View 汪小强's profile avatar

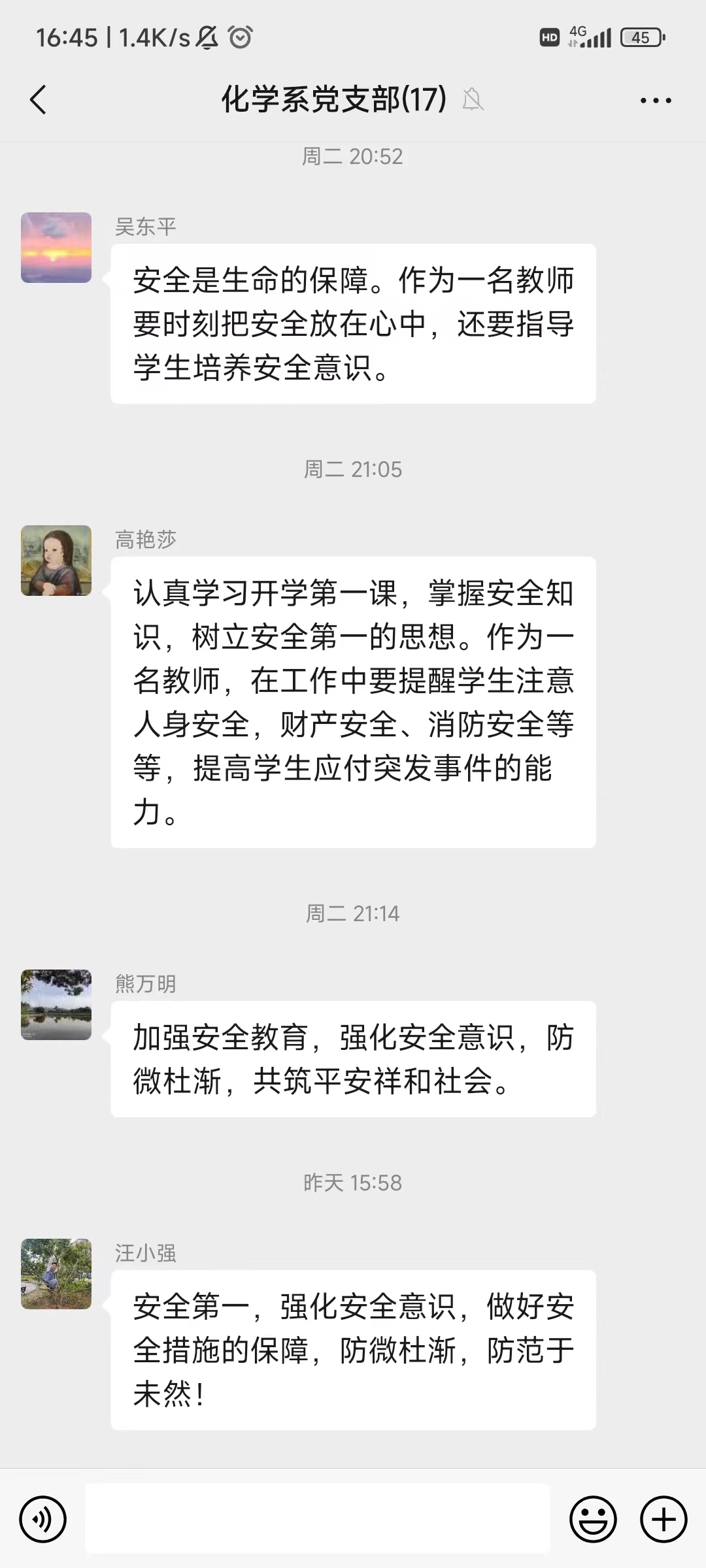tap(56, 1274)
